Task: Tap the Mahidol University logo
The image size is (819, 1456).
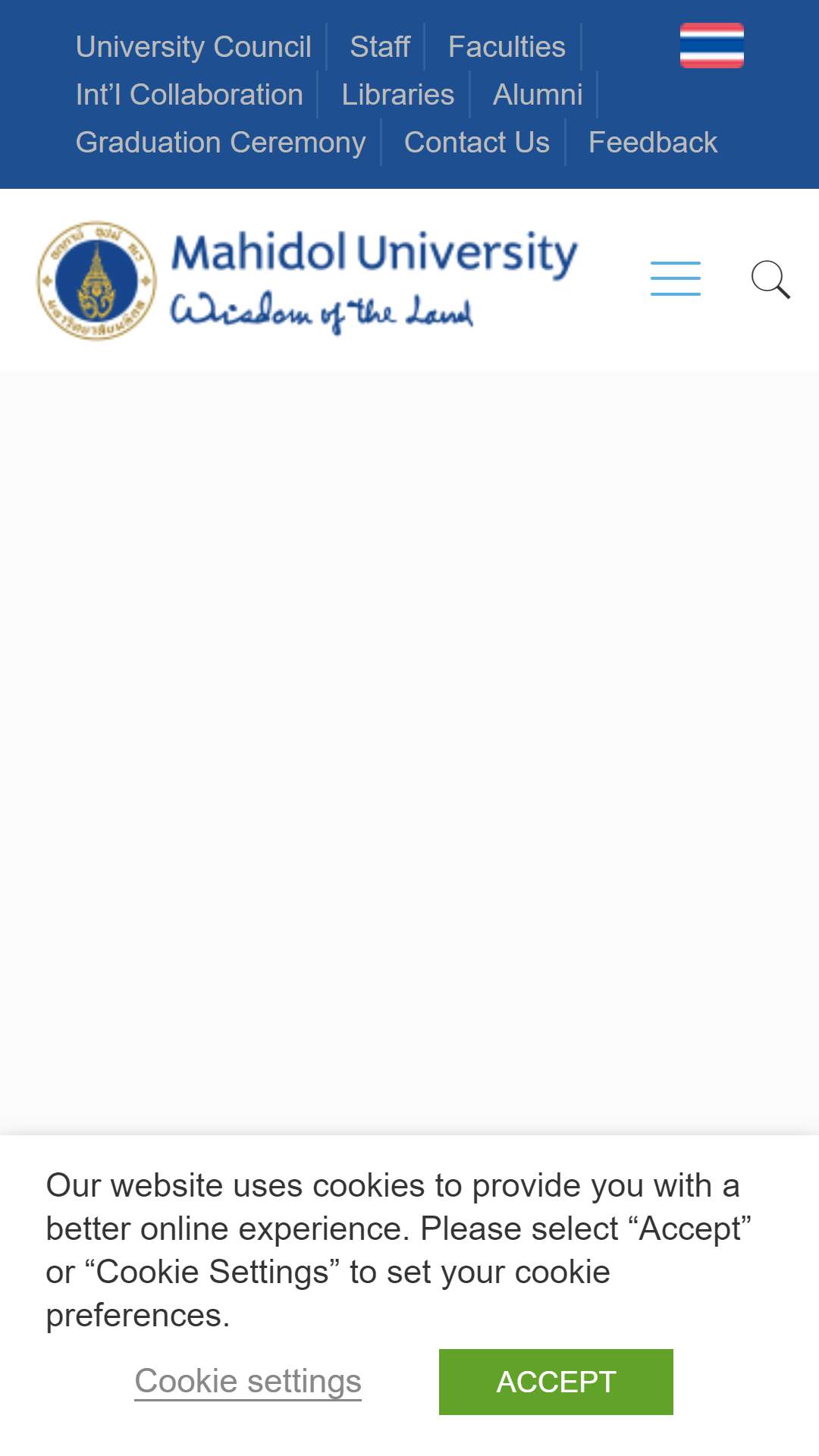Action: pyautogui.click(x=307, y=281)
